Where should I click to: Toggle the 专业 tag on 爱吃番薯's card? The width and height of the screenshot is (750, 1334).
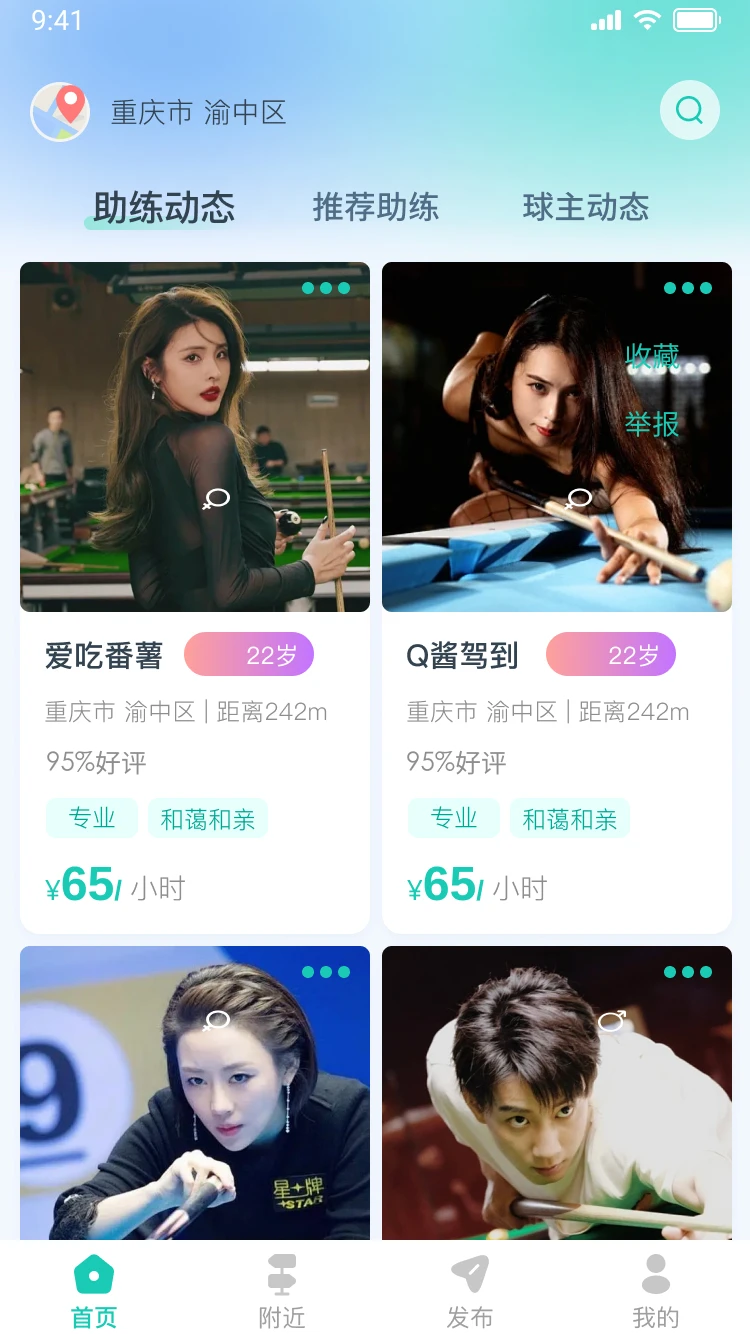click(91, 818)
